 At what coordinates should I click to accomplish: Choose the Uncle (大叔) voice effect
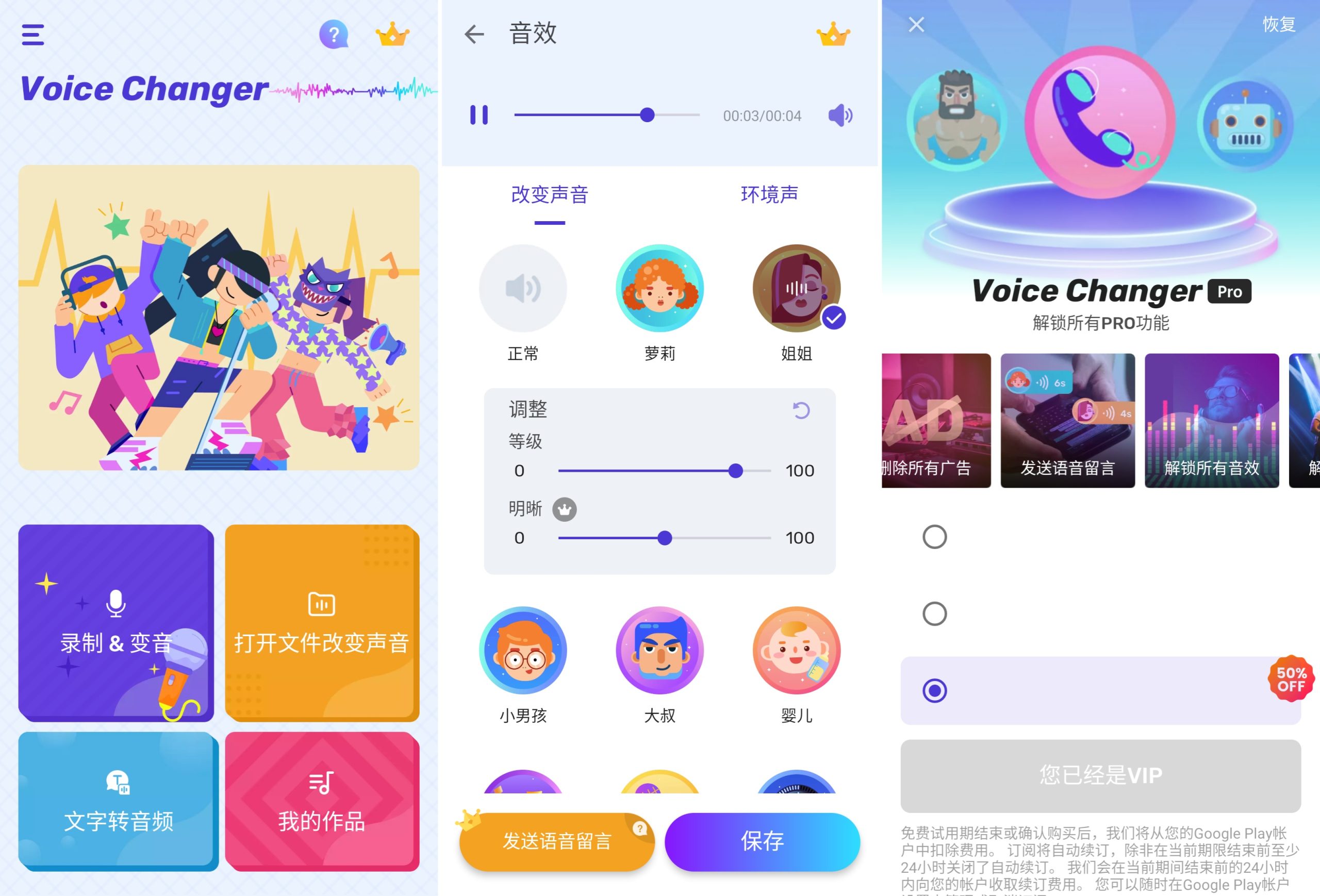(659, 650)
